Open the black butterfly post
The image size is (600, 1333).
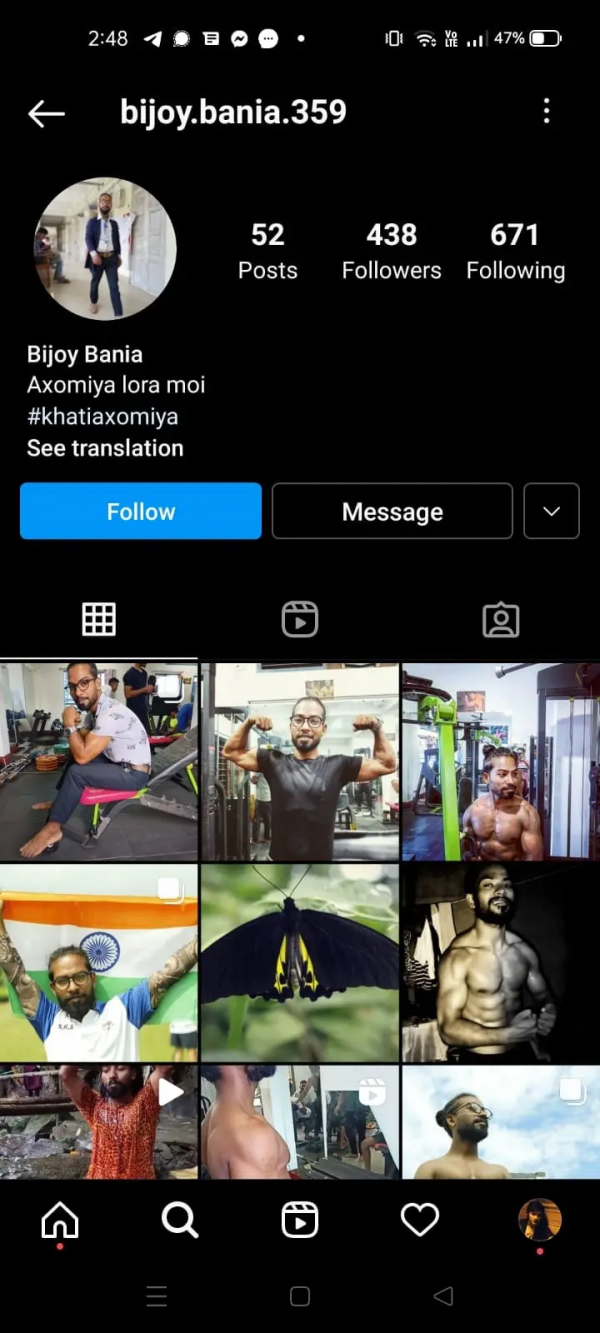[x=300, y=963]
